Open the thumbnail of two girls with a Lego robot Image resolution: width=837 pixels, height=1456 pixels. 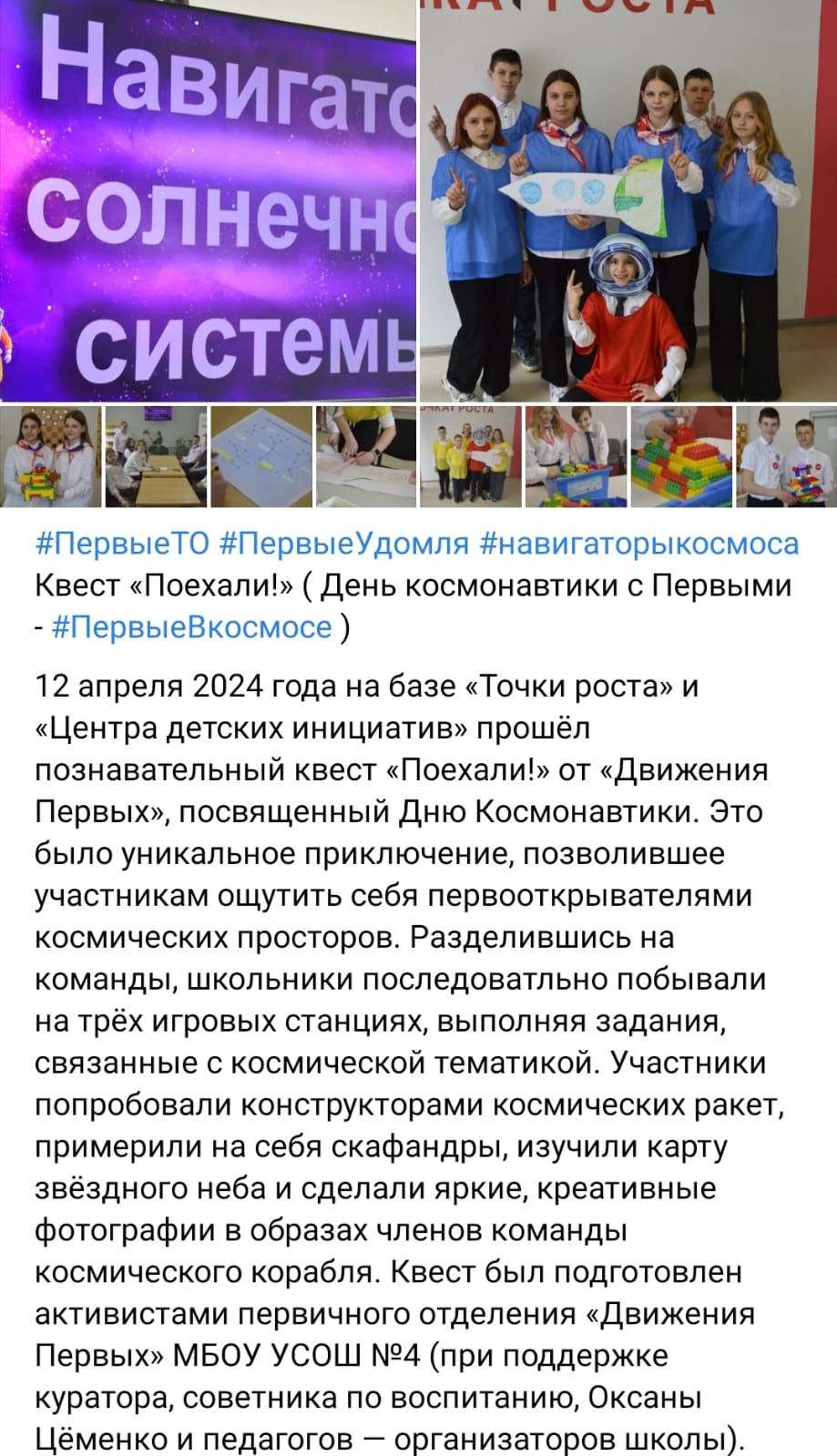tap(50, 456)
